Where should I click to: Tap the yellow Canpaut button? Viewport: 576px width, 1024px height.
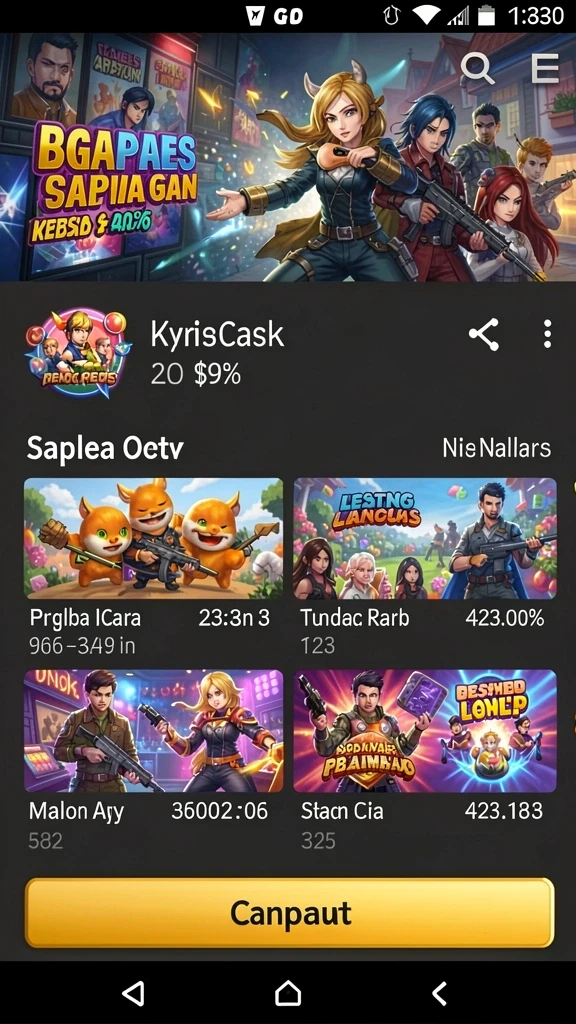pos(289,912)
